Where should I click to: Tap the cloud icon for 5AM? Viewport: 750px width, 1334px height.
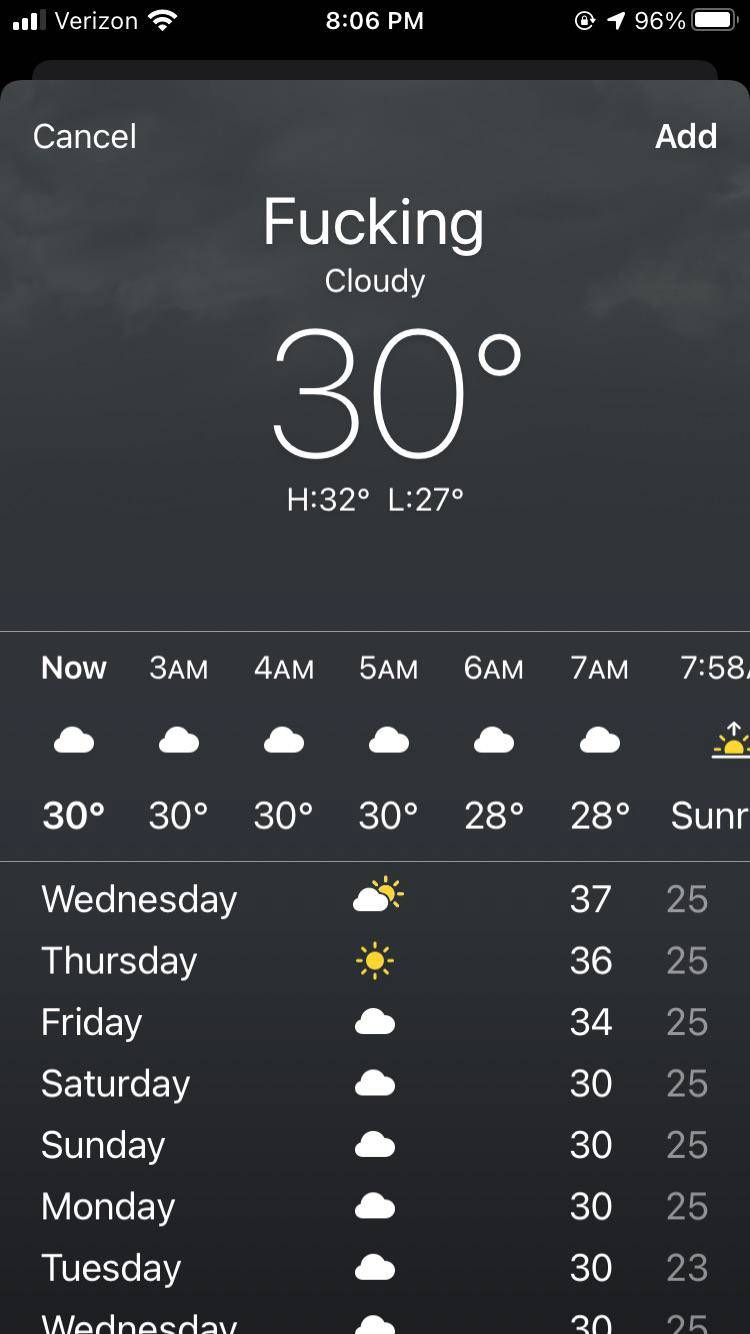tap(388, 740)
